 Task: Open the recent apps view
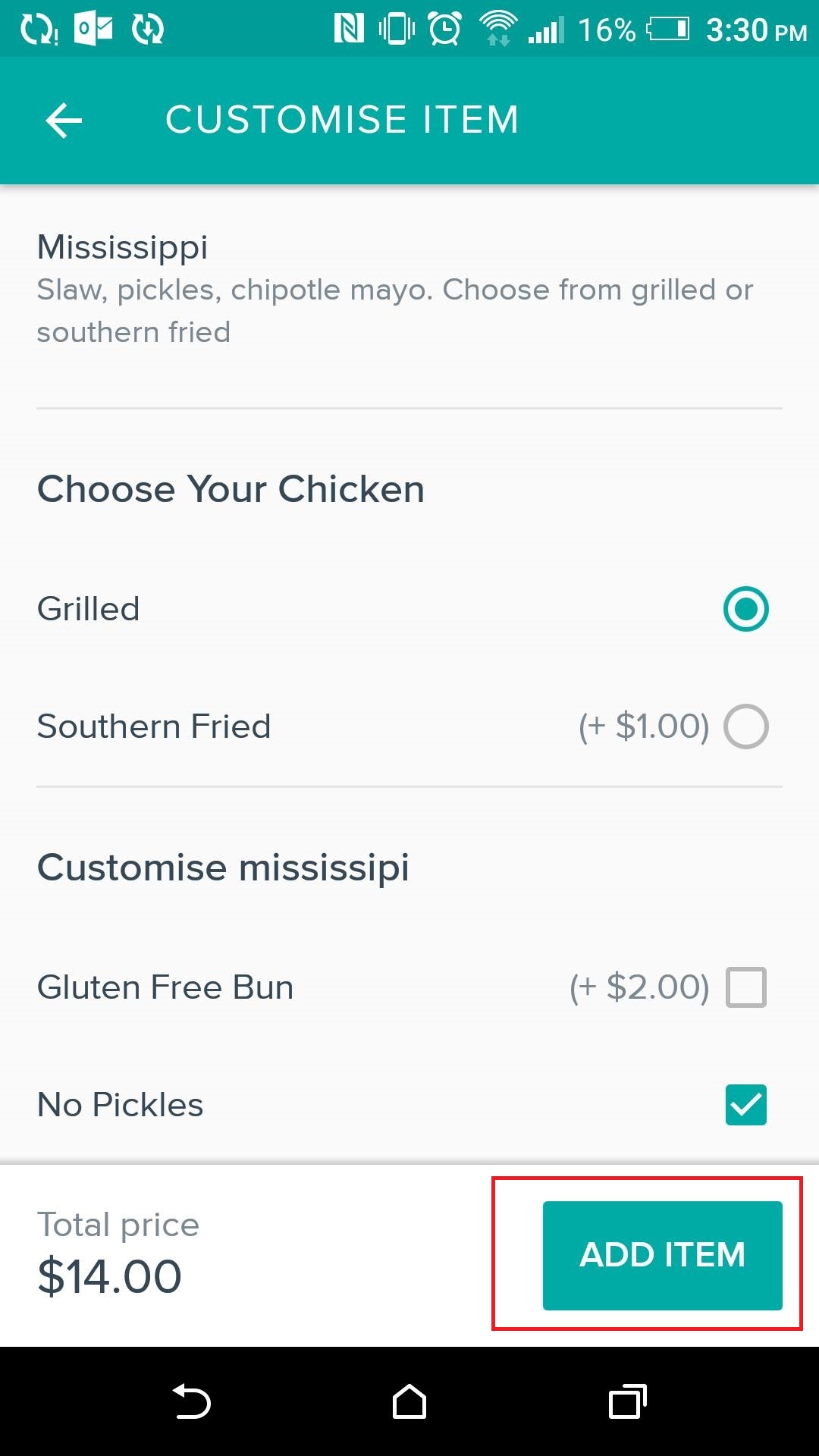628,1401
